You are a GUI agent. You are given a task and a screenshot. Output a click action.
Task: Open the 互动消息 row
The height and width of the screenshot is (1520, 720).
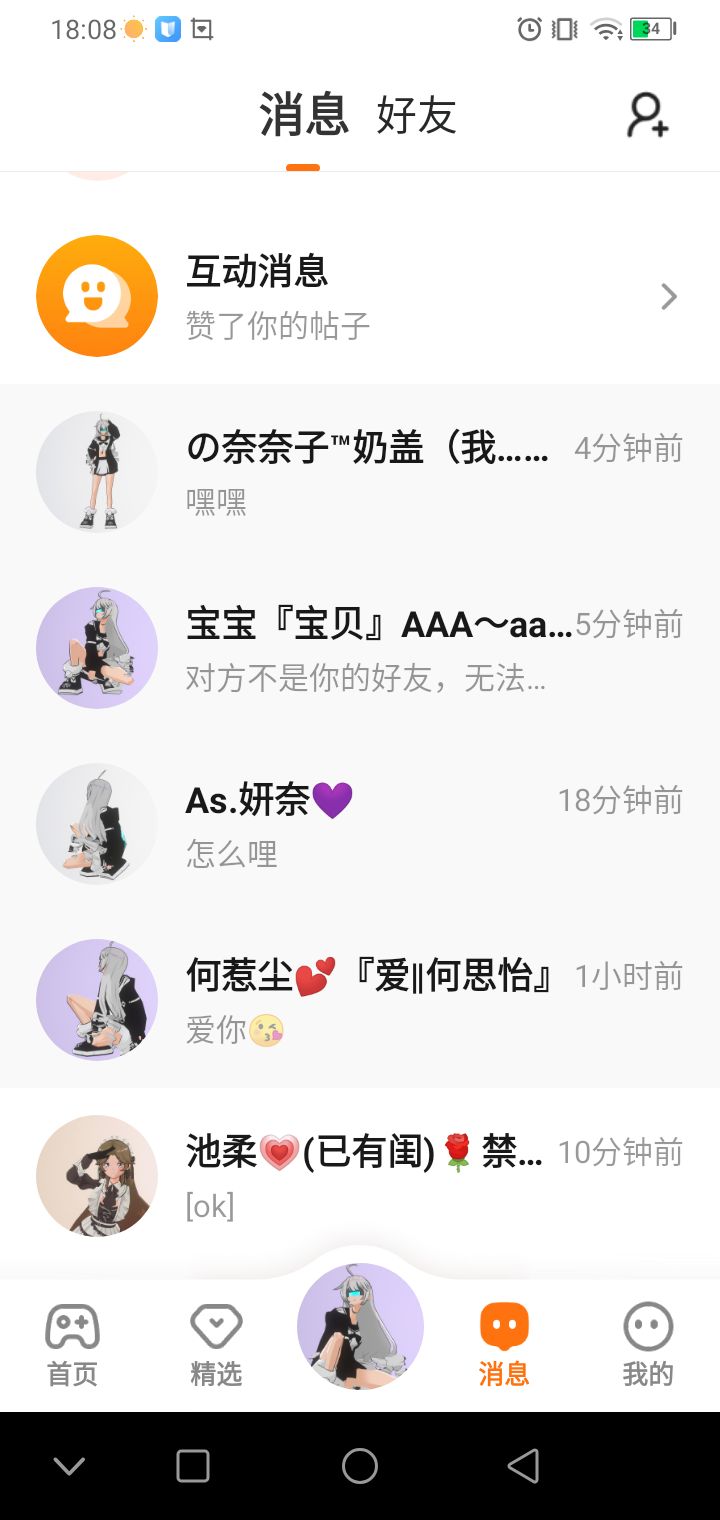click(x=360, y=296)
